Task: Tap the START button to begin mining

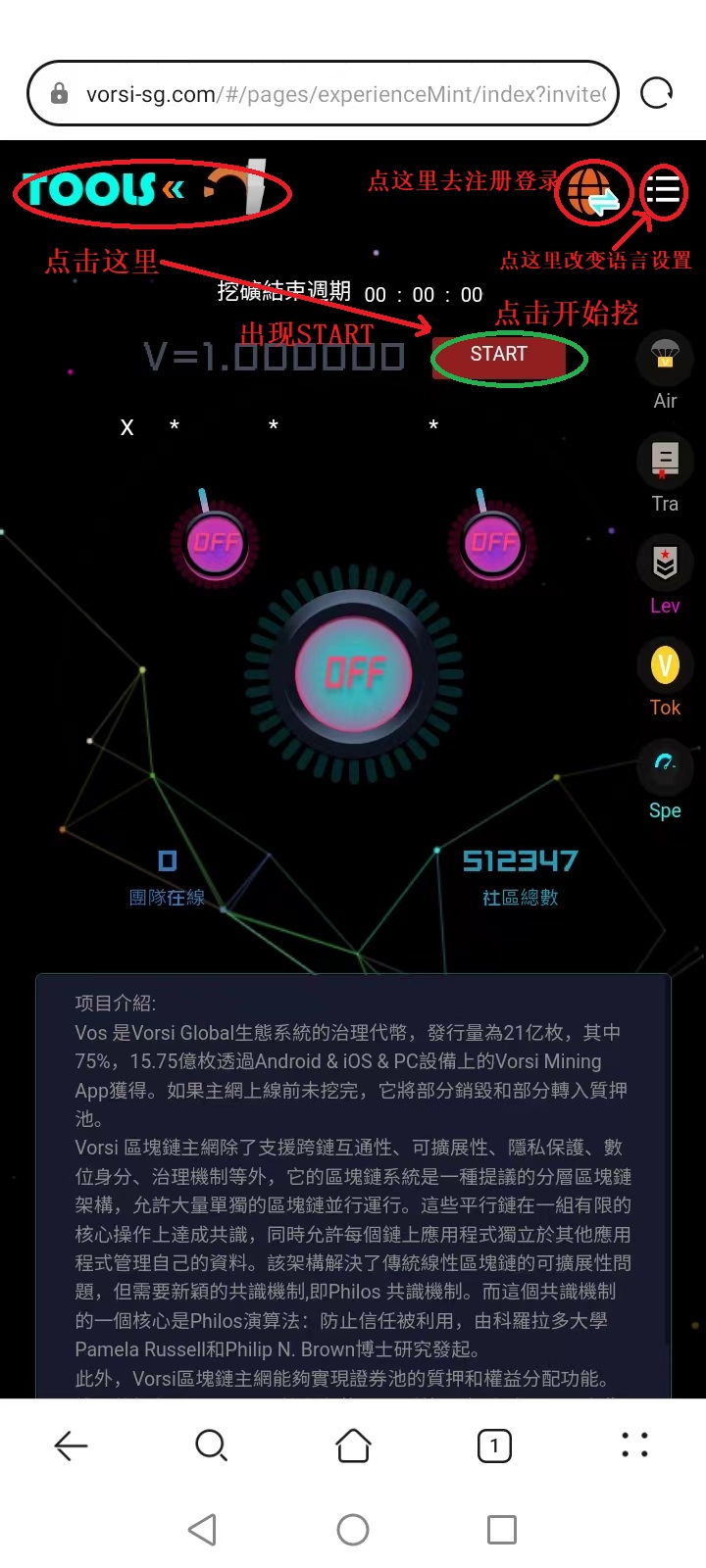Action: tap(498, 355)
